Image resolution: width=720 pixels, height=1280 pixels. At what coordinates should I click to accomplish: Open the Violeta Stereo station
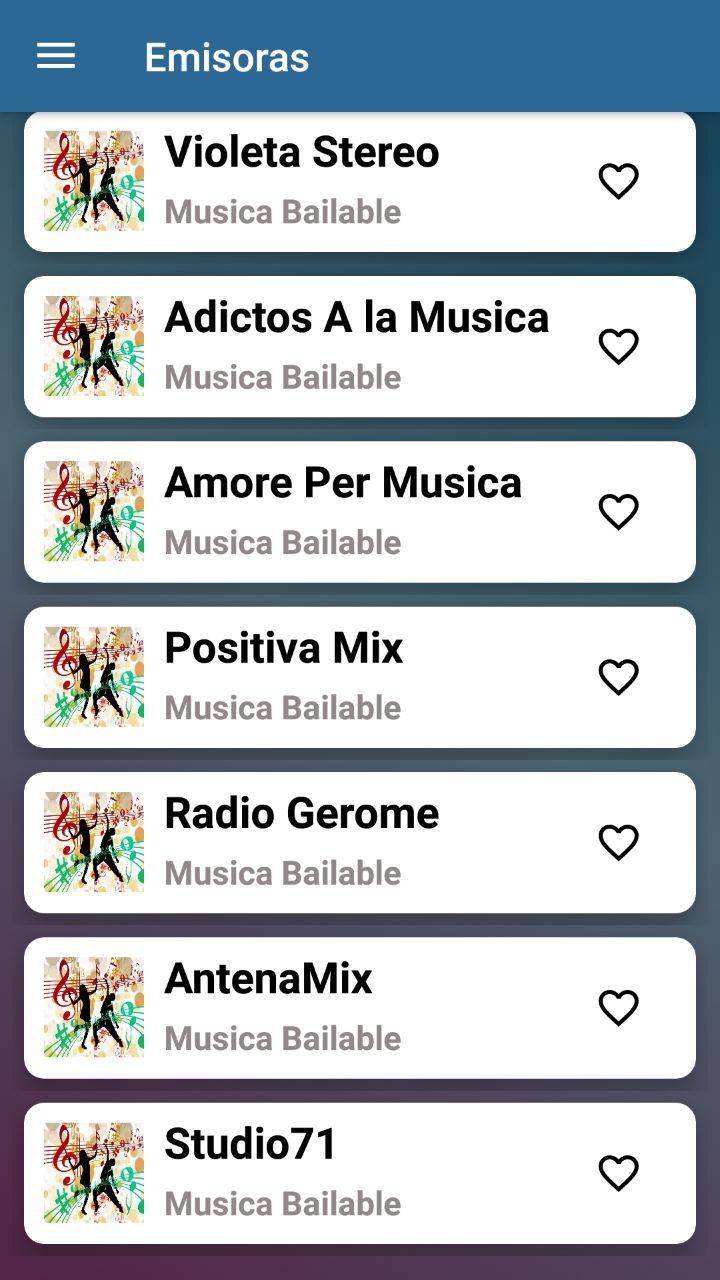pyautogui.click(x=360, y=182)
